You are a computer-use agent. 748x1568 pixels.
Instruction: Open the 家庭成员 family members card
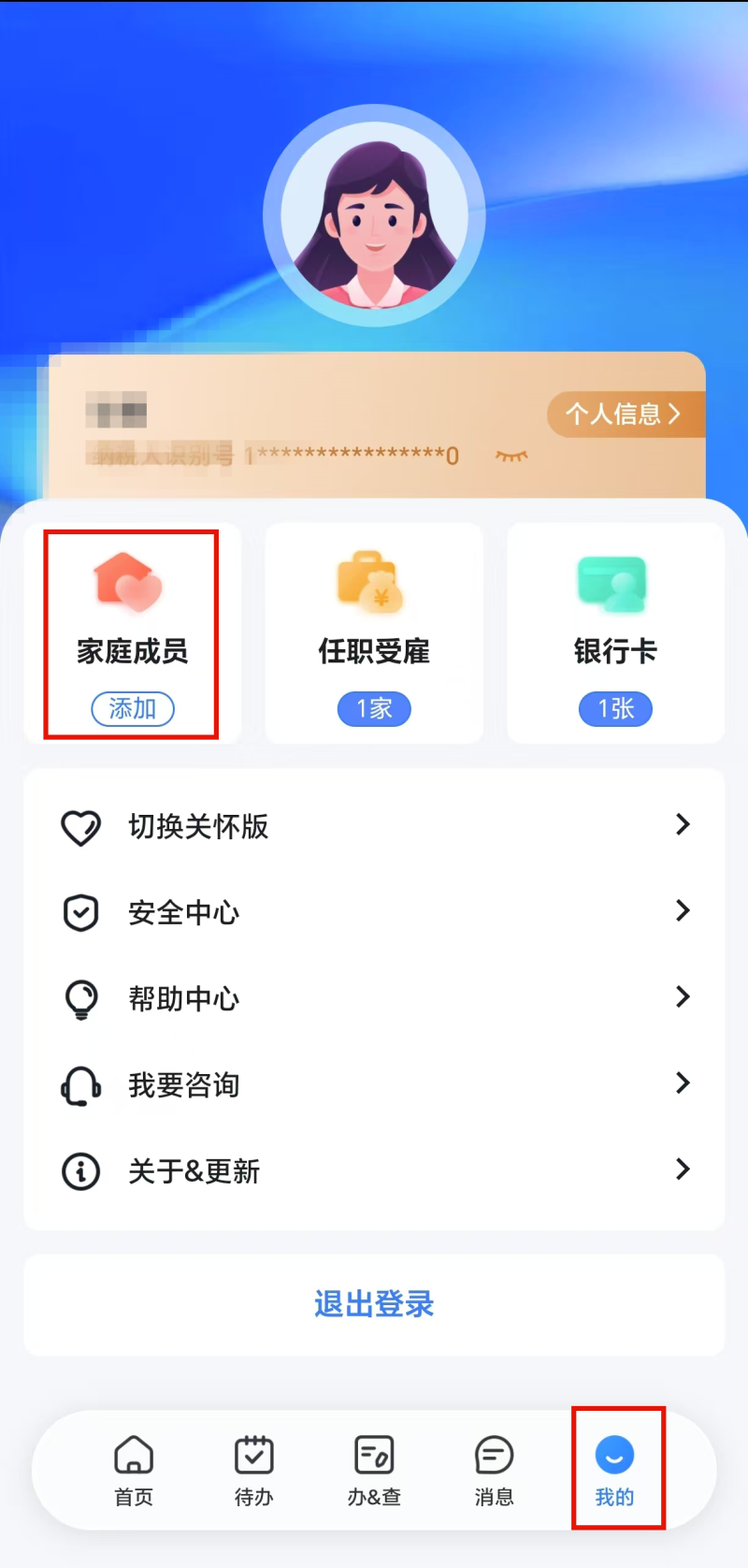coord(132,634)
